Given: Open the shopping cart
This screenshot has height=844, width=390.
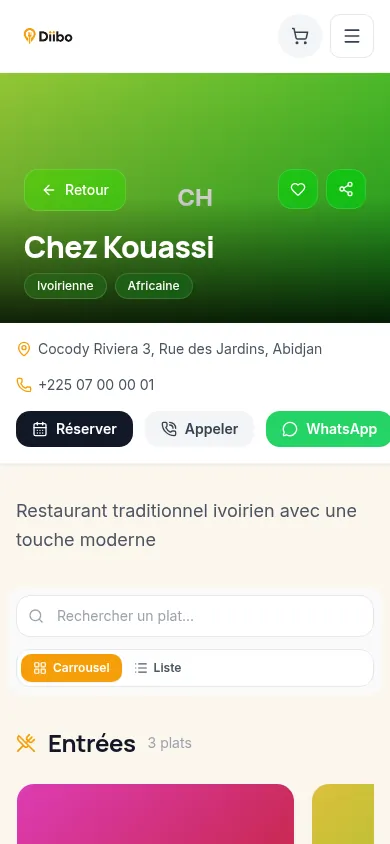Looking at the screenshot, I should (x=300, y=36).
